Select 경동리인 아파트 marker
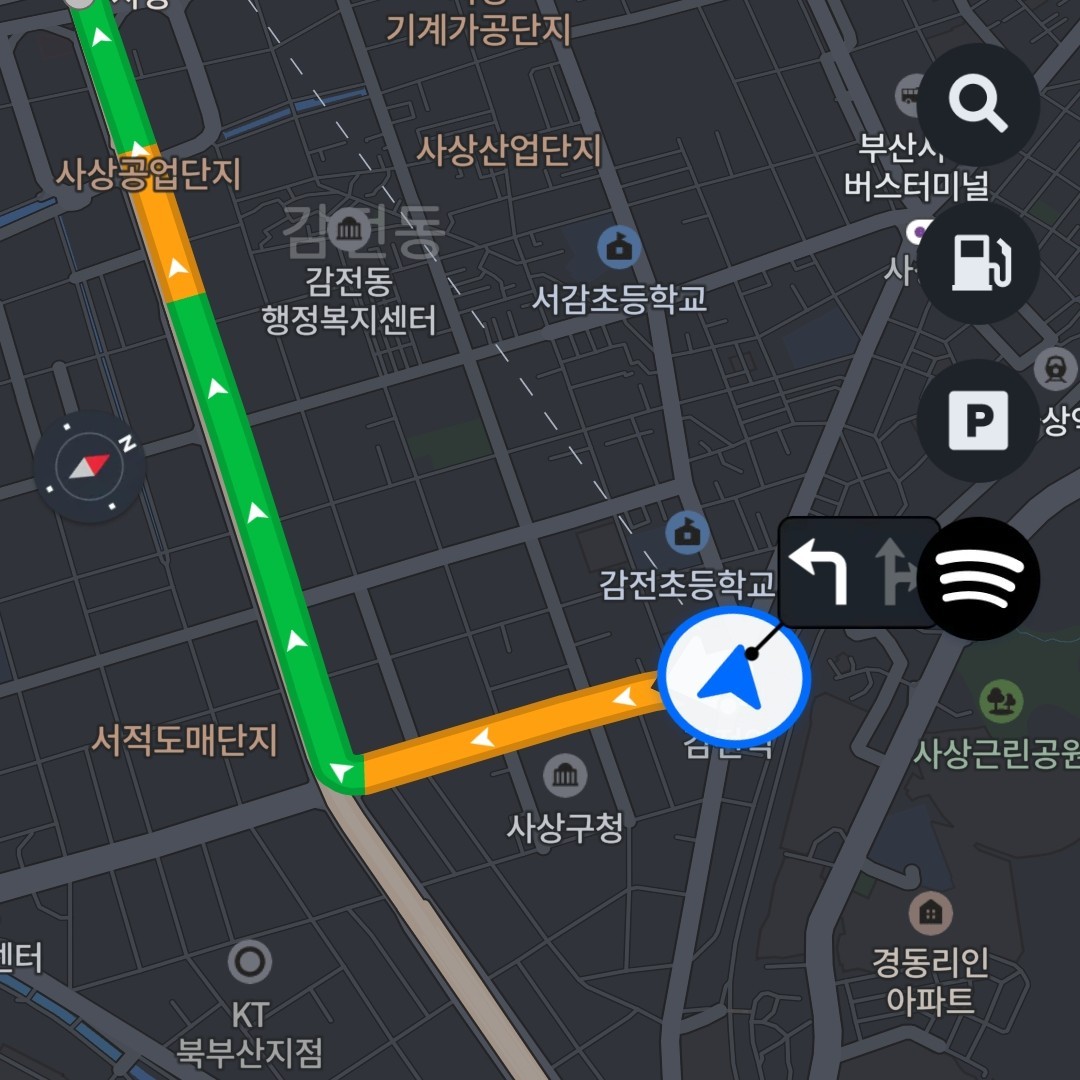 pos(930,913)
